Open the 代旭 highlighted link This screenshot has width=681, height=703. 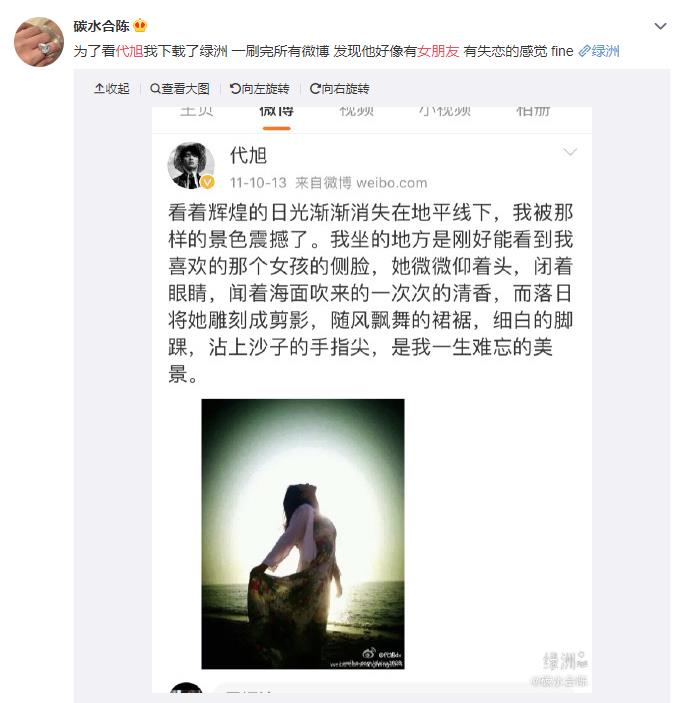pos(129,51)
